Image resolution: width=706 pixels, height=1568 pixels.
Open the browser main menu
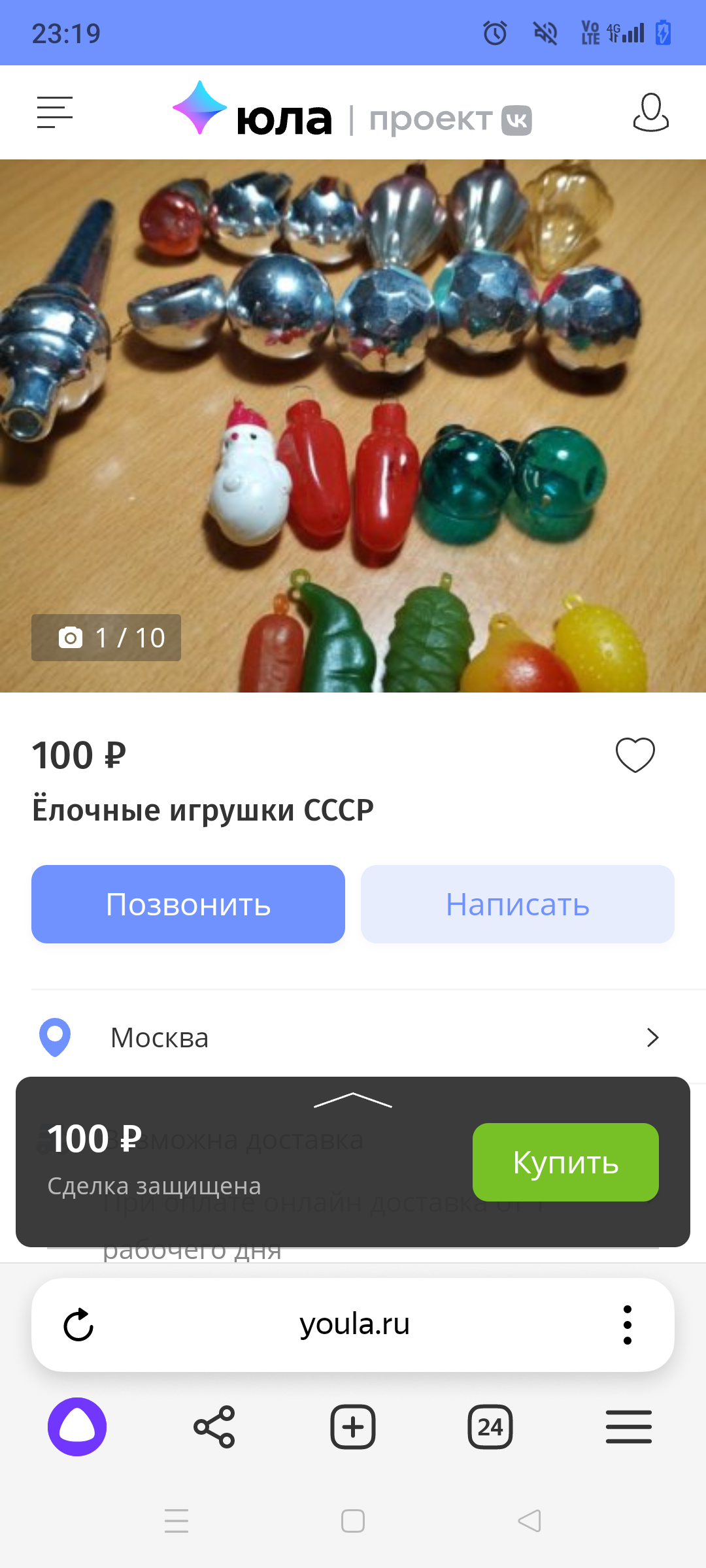pos(628,1427)
